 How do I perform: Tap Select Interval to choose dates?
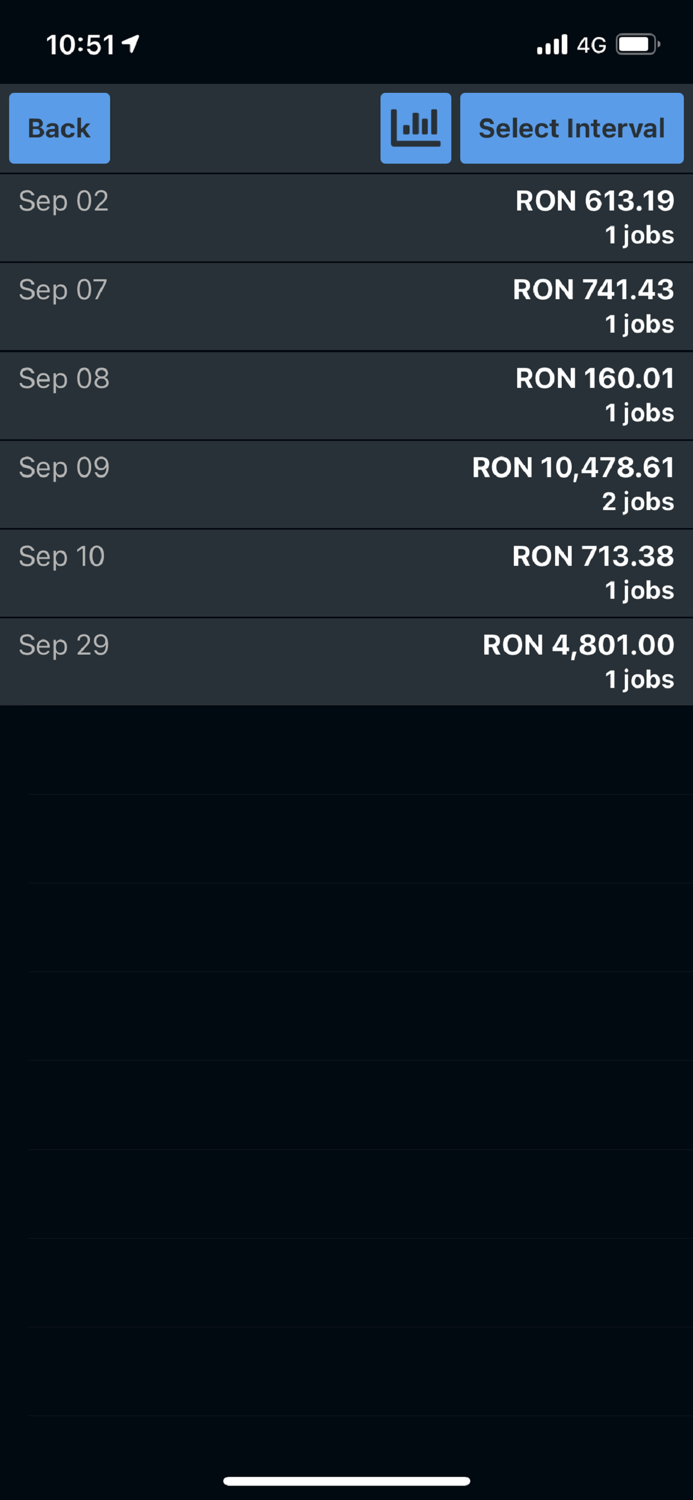(571, 128)
